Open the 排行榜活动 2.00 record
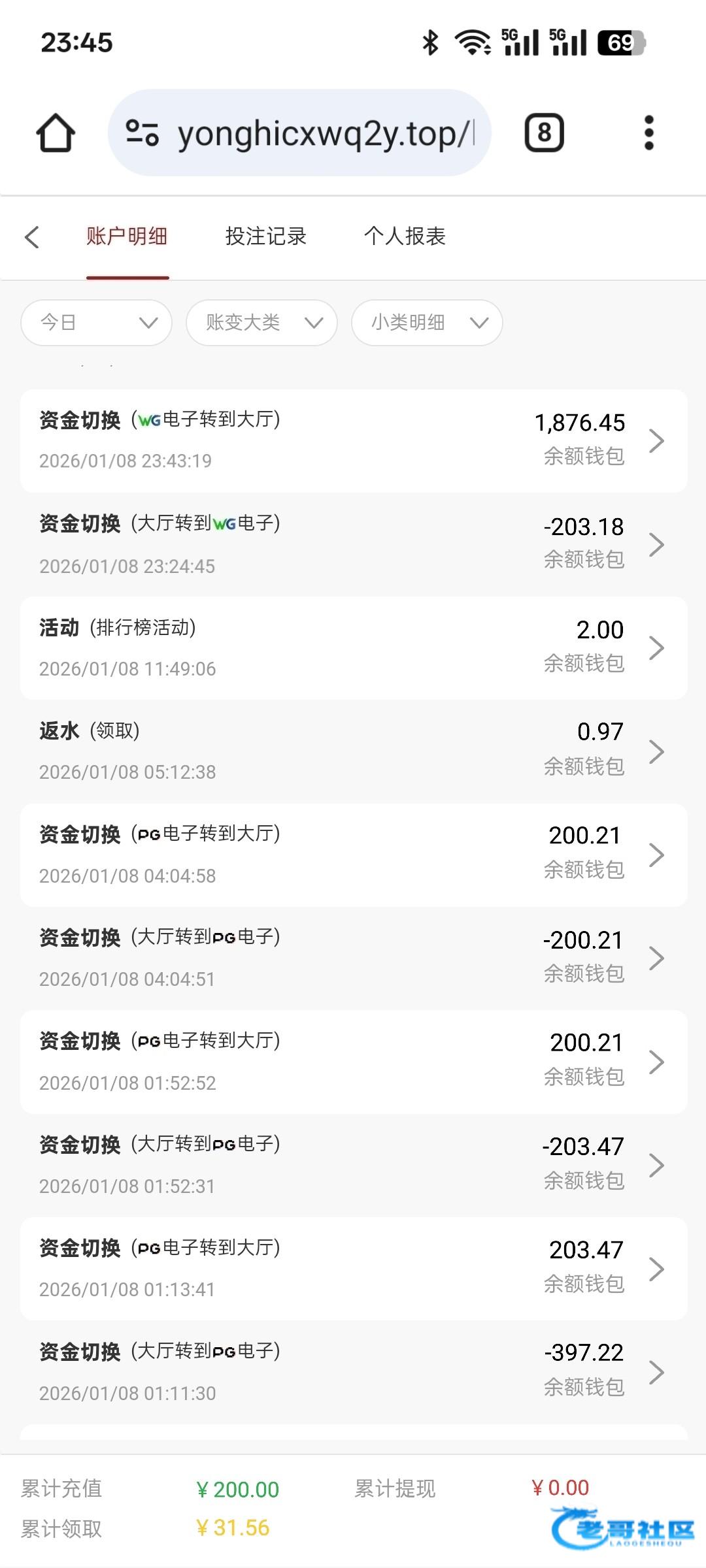706x1568 pixels. (354, 648)
